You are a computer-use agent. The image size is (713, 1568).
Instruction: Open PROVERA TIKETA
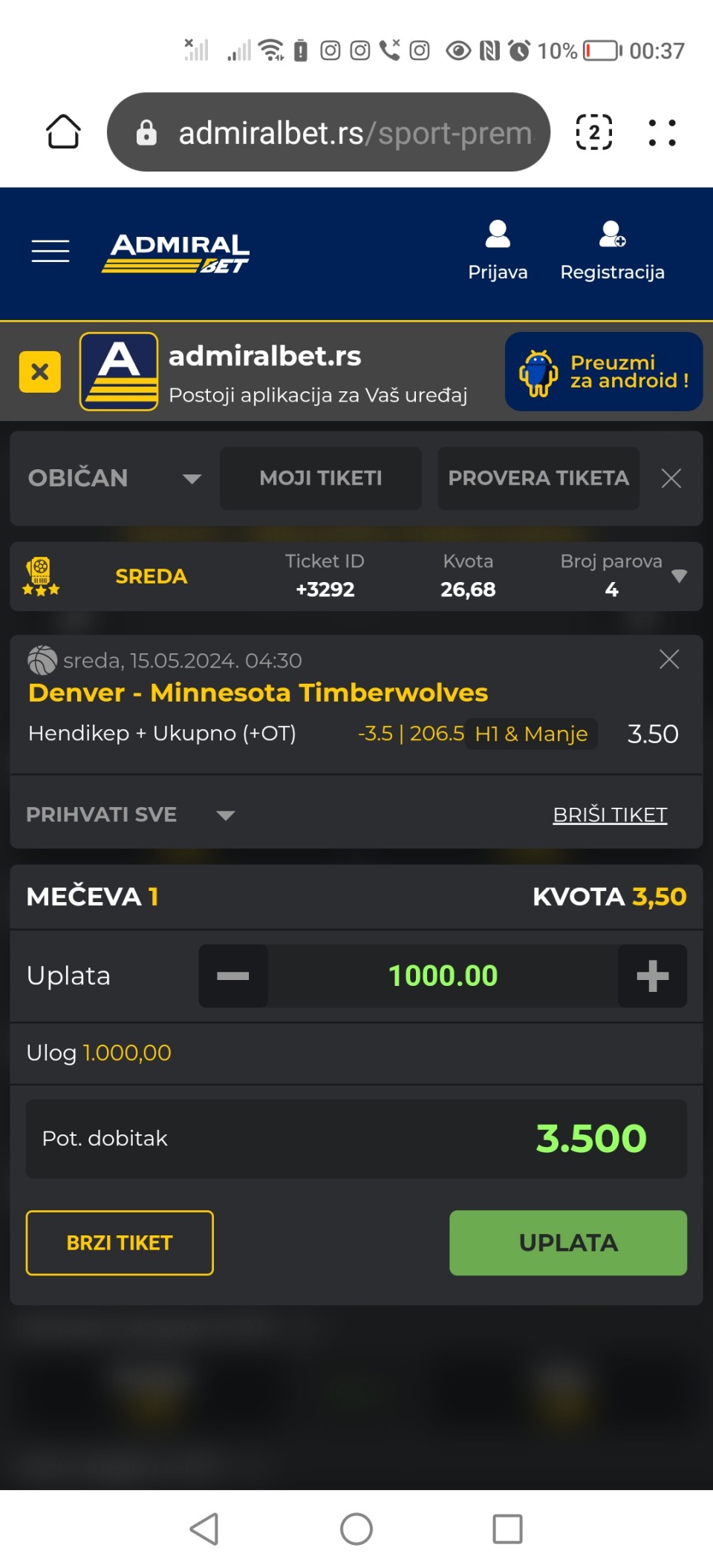[x=538, y=478]
